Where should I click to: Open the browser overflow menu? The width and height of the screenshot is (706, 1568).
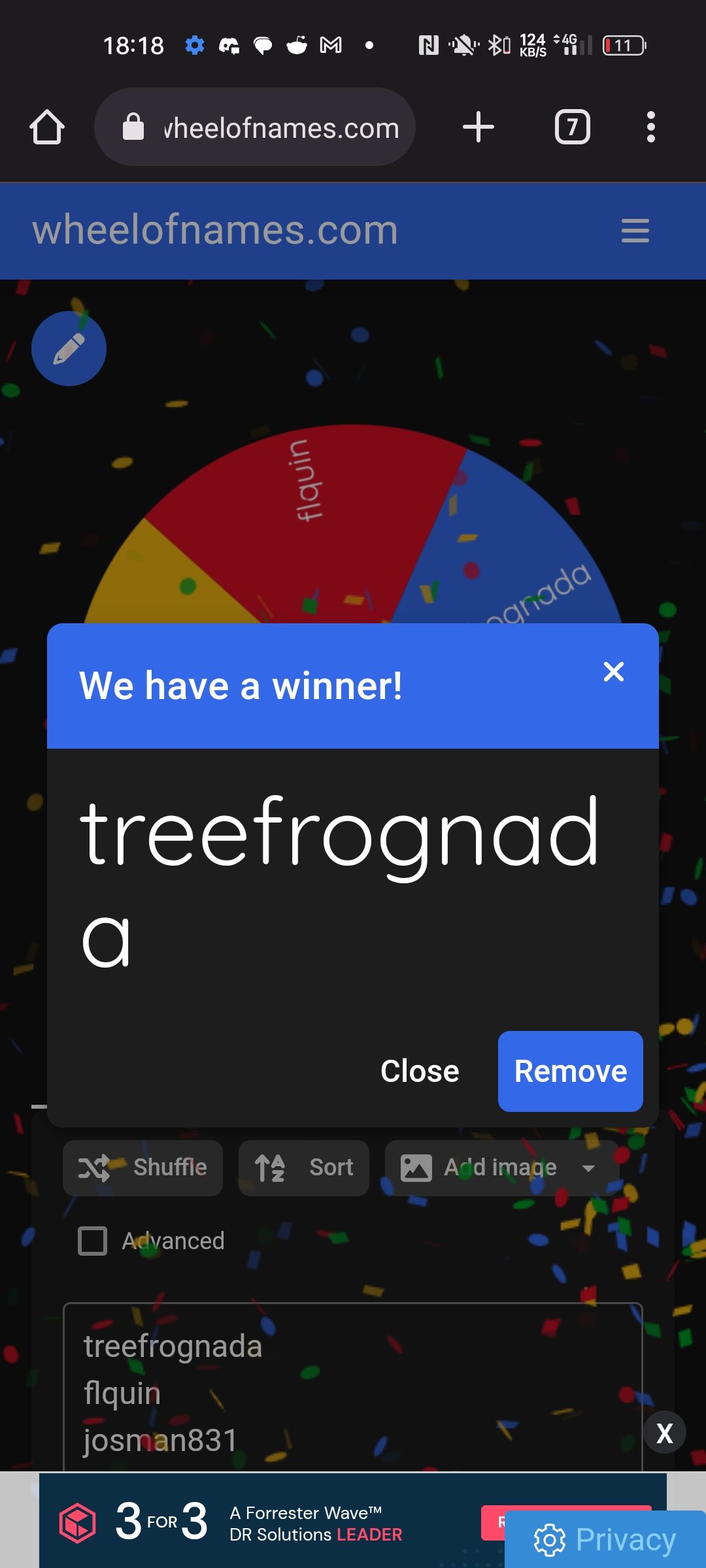650,127
